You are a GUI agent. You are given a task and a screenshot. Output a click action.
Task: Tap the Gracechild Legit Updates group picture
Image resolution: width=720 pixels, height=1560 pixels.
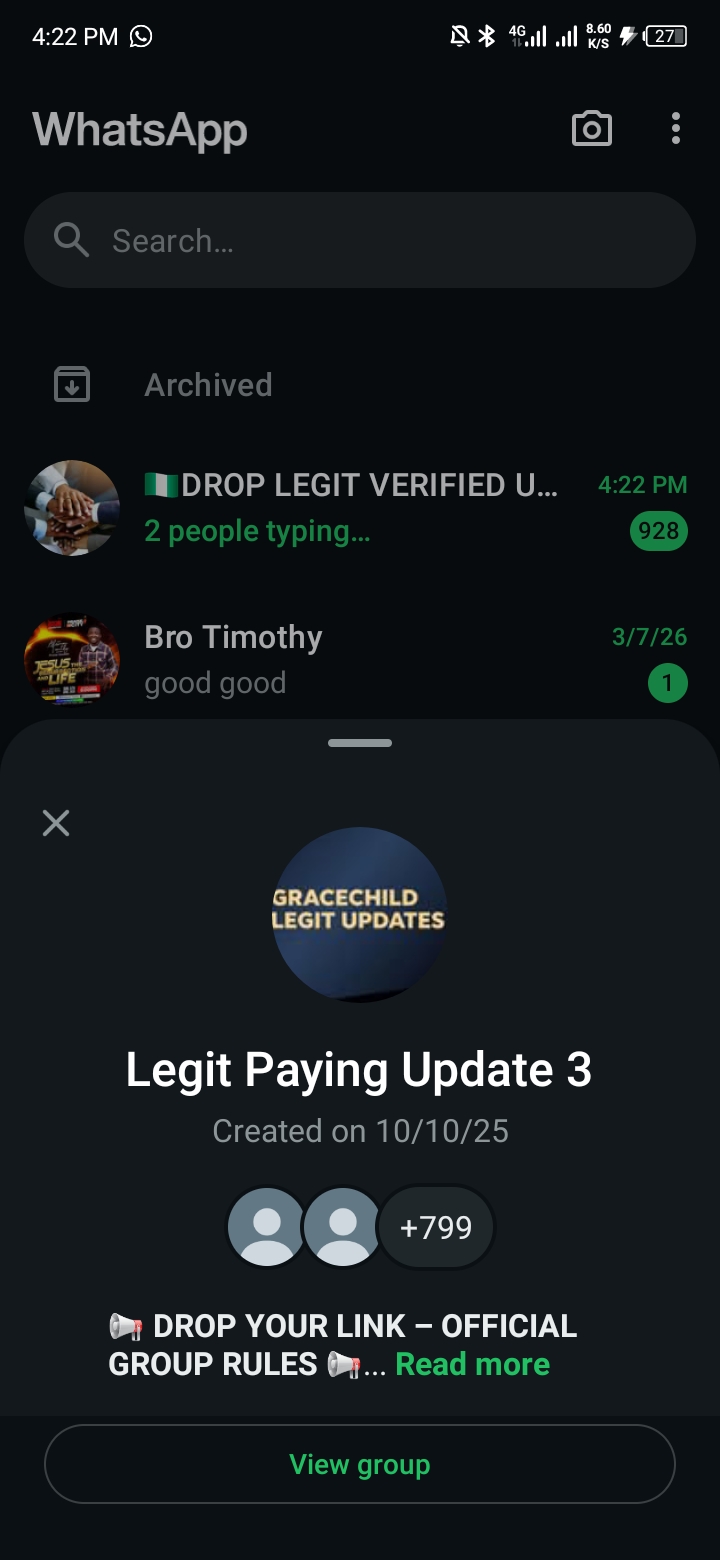click(x=360, y=914)
